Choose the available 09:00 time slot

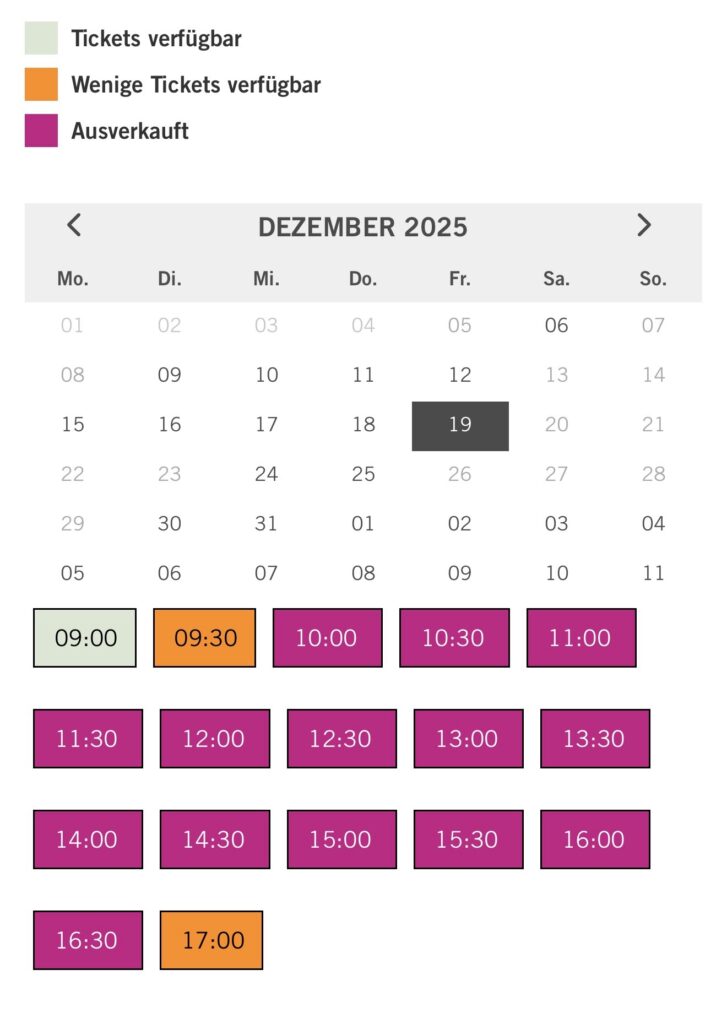click(x=86, y=638)
